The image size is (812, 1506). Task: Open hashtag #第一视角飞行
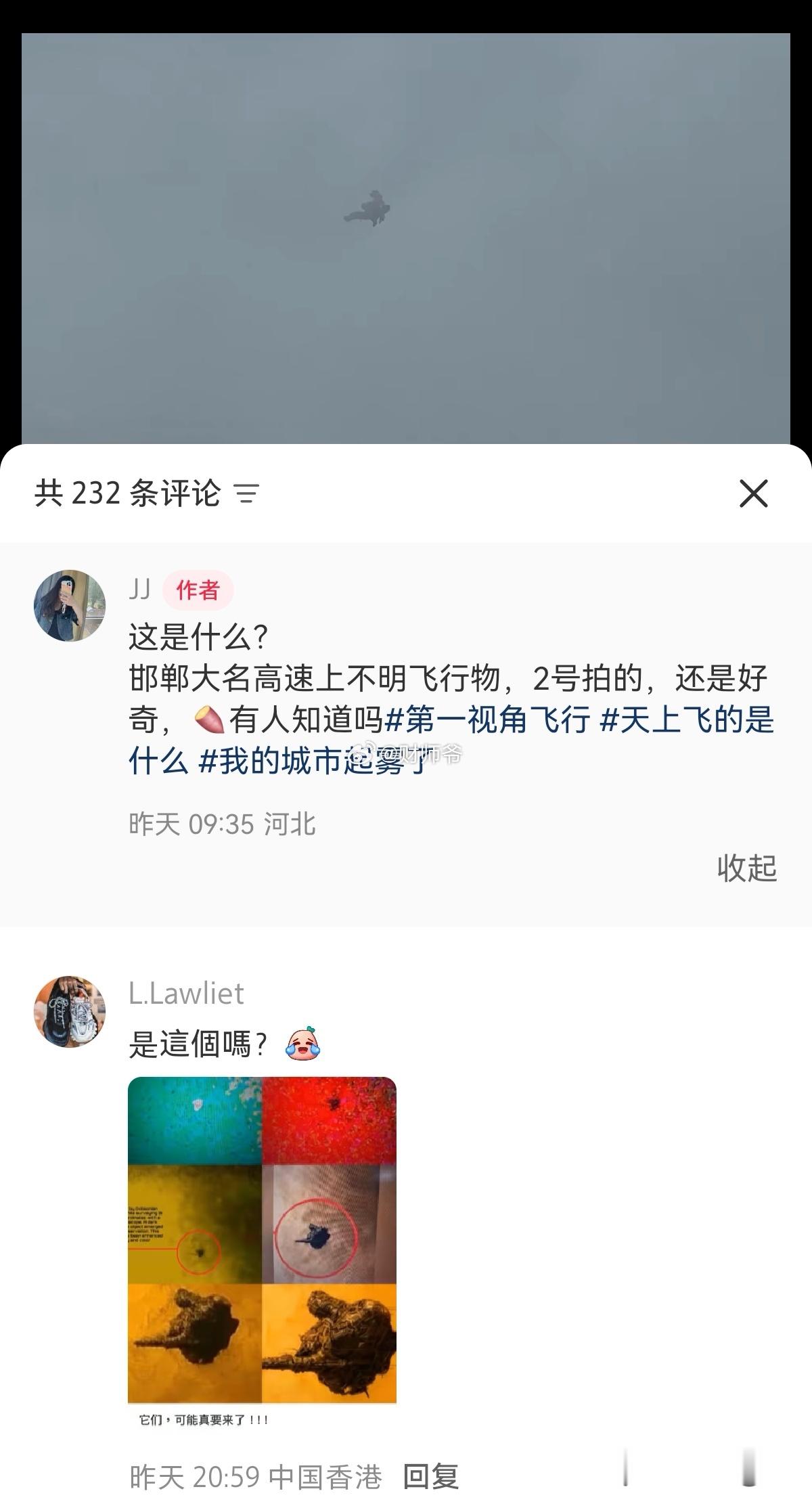click(x=487, y=719)
